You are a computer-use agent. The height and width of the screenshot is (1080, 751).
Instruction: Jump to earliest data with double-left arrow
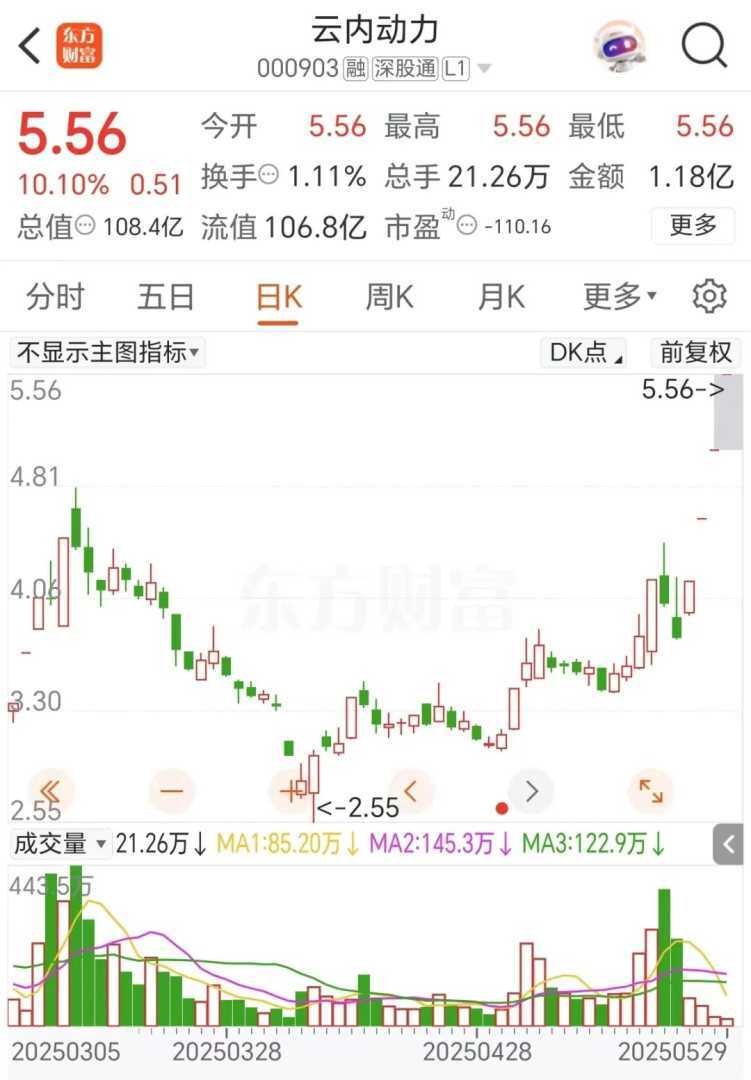(51, 791)
